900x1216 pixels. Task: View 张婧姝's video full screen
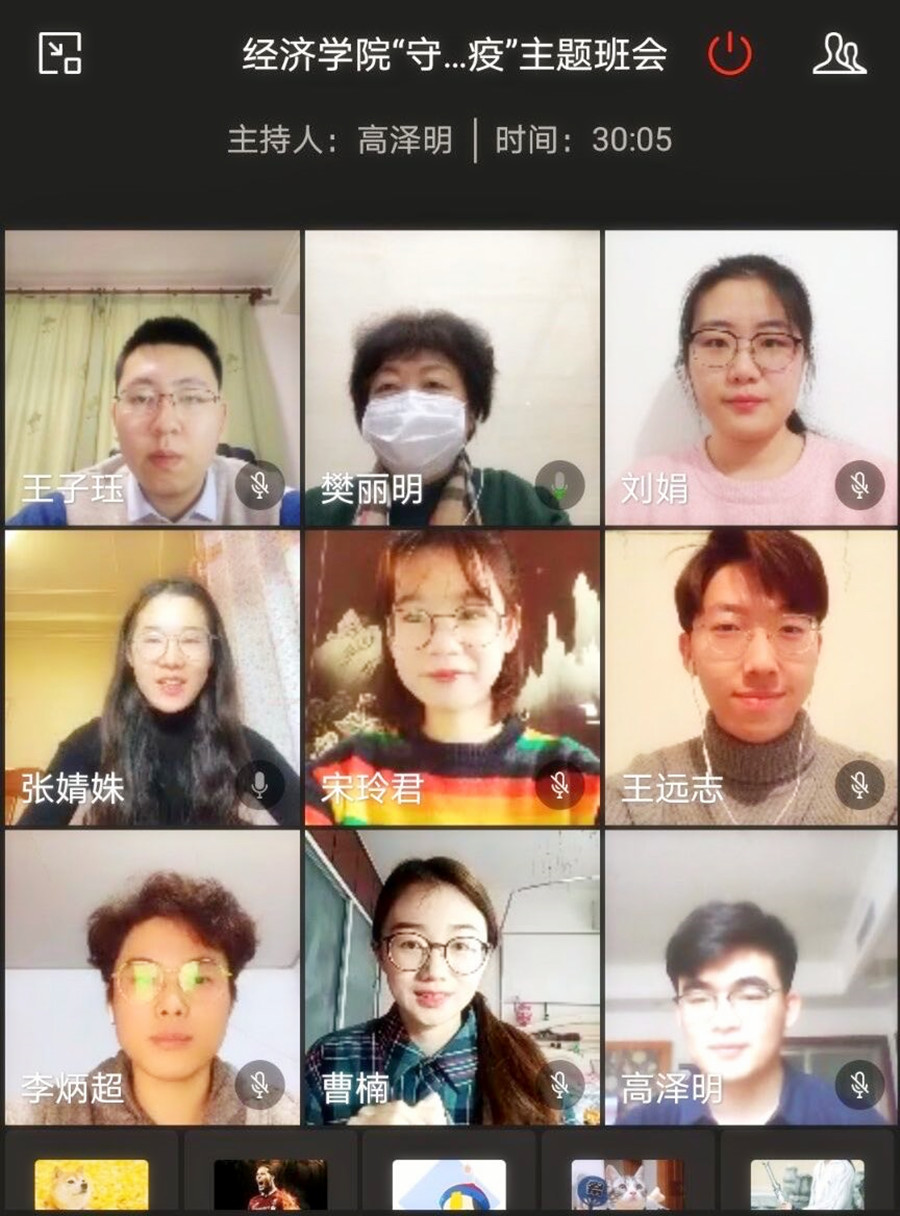[x=152, y=677]
